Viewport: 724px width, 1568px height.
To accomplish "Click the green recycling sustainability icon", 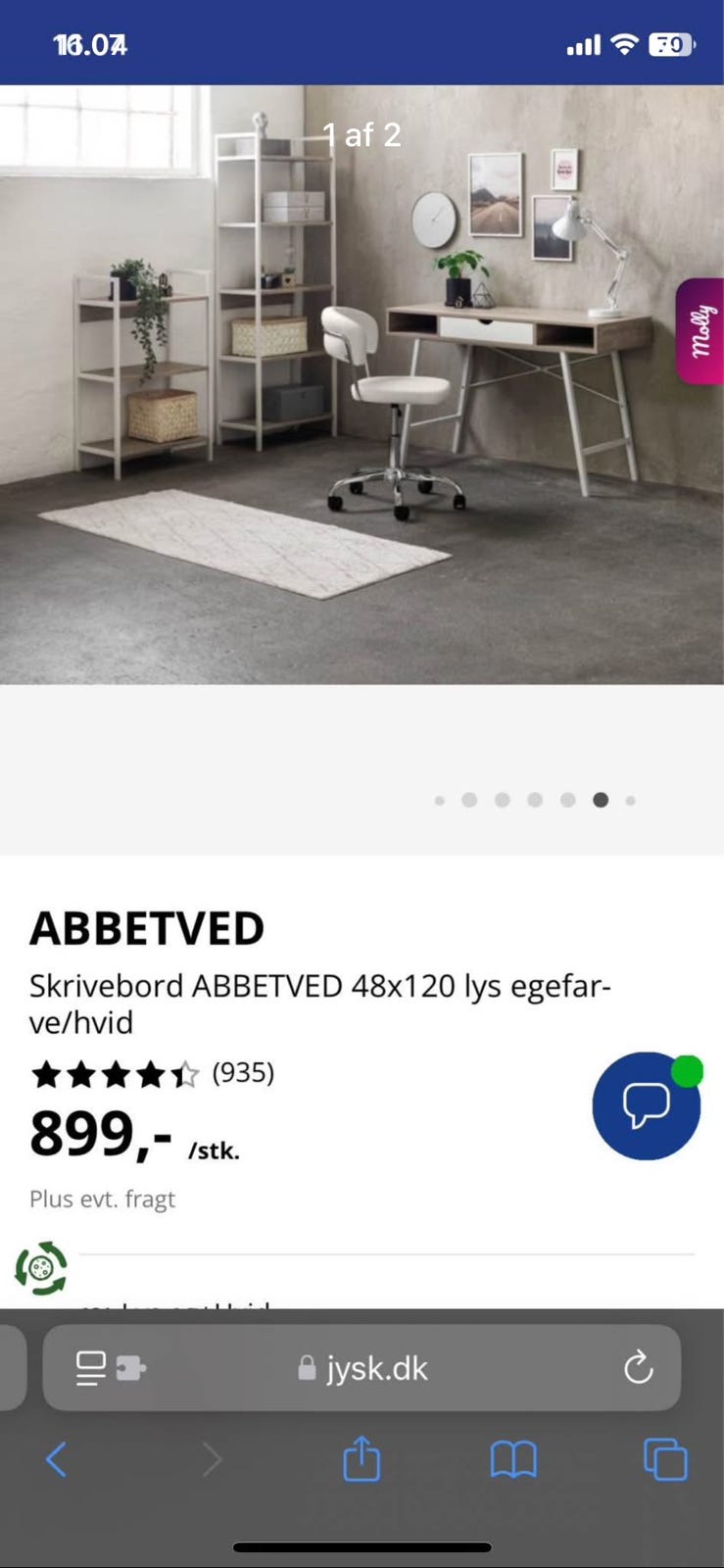I will 43,1267.
